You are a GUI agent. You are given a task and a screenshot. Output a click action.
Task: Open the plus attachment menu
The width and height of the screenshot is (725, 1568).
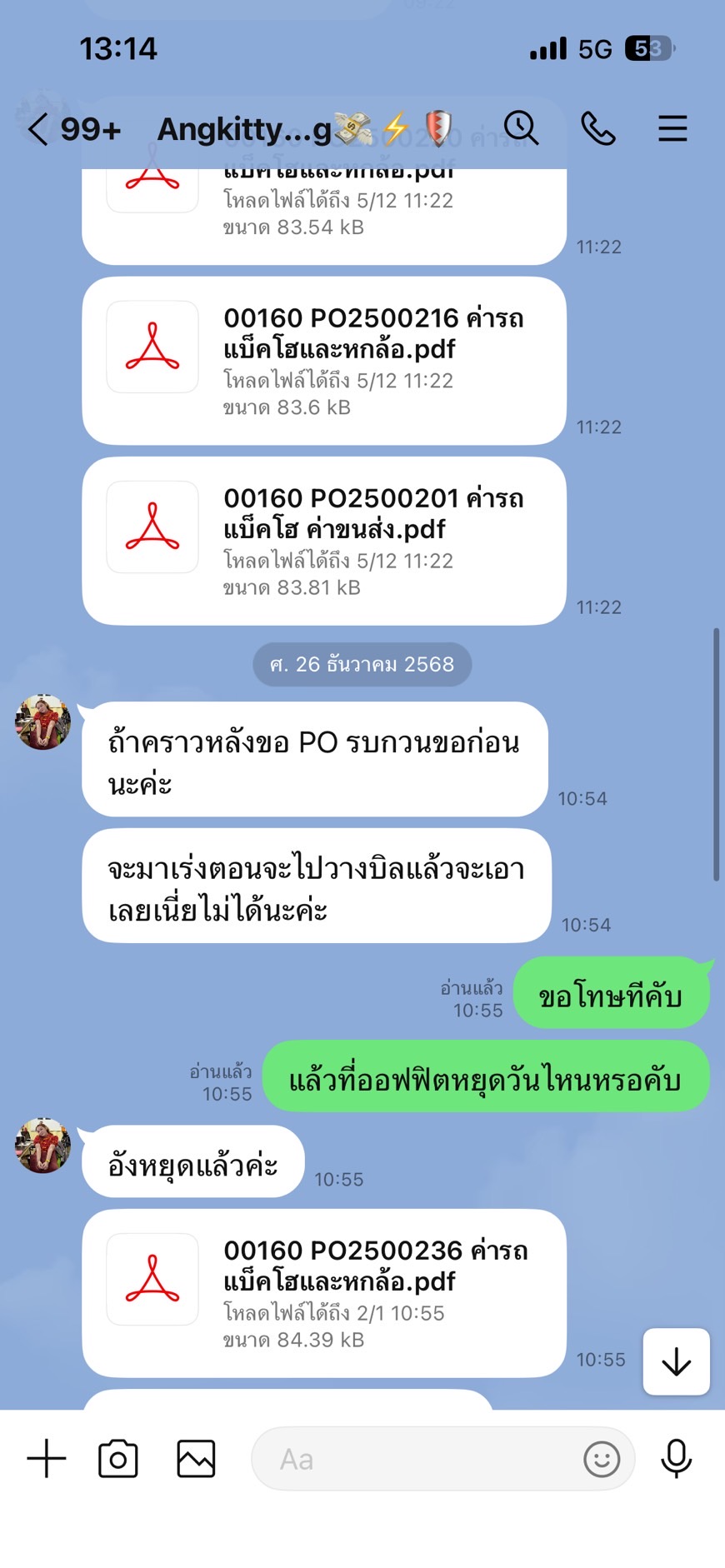(47, 1459)
